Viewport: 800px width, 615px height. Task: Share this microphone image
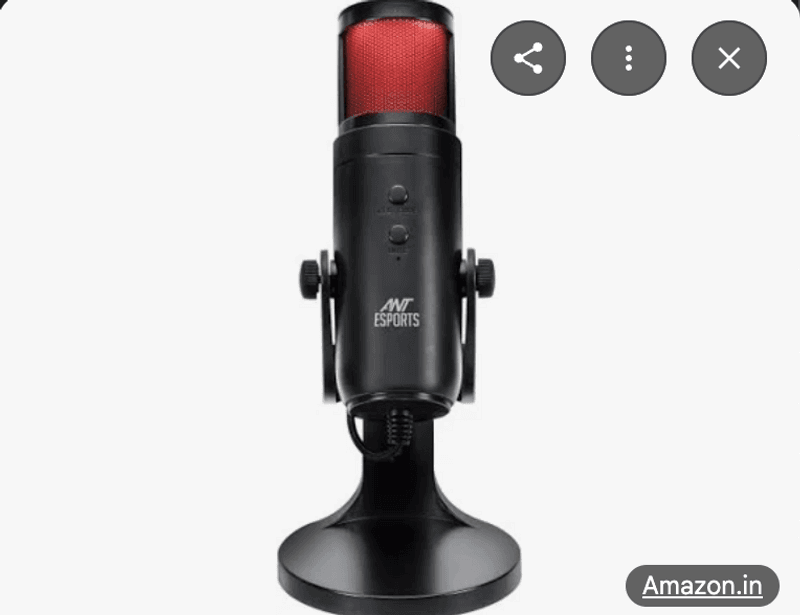click(528, 58)
